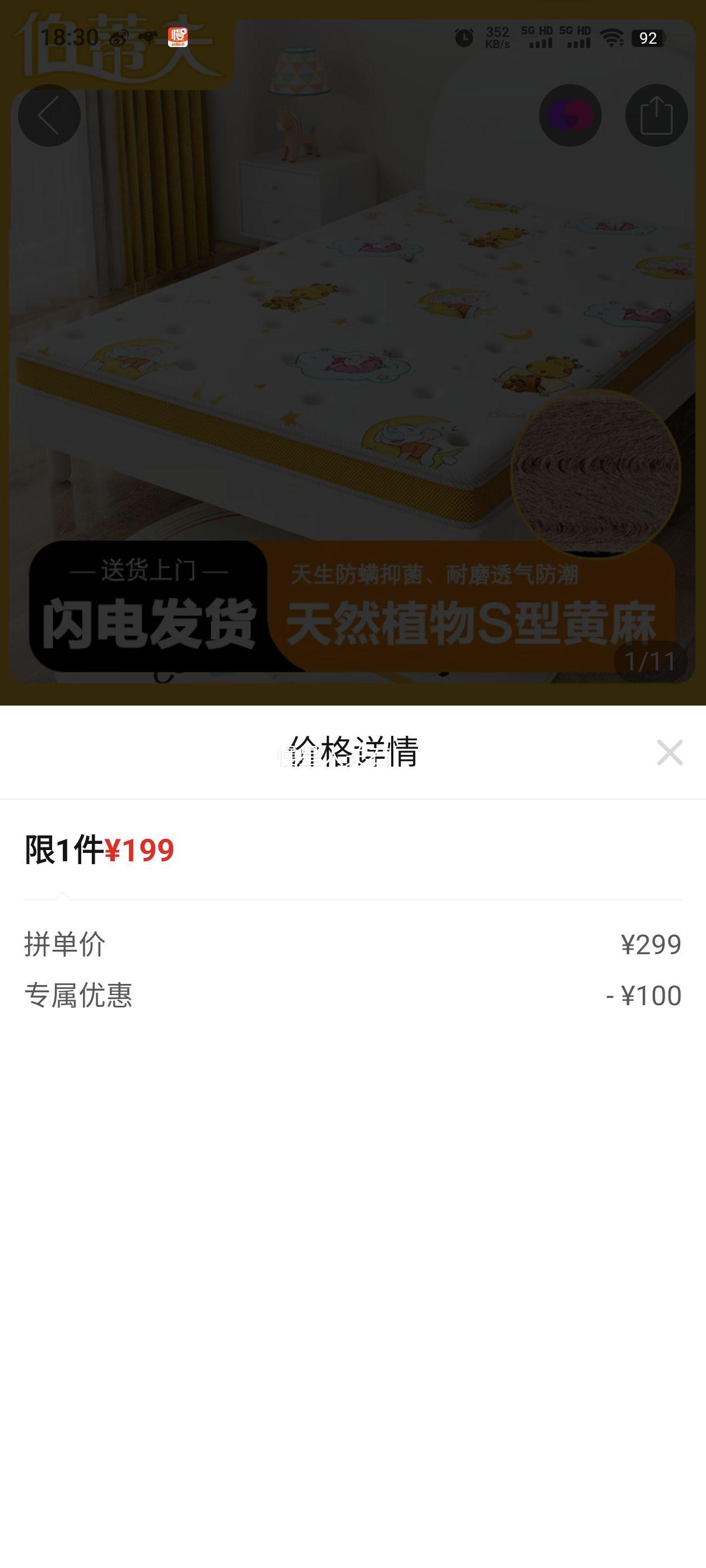Tap the round purple and red icon
The image size is (706, 1568).
point(569,115)
